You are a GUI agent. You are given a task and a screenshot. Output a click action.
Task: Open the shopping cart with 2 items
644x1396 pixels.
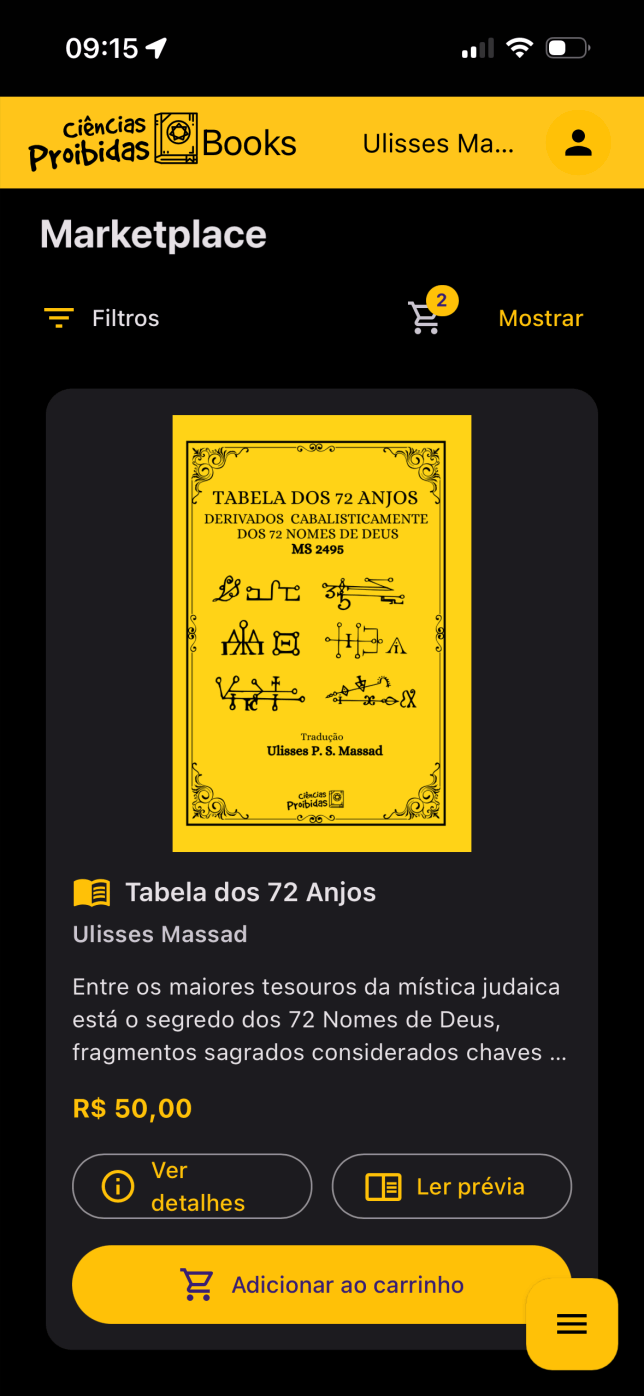coord(426,317)
